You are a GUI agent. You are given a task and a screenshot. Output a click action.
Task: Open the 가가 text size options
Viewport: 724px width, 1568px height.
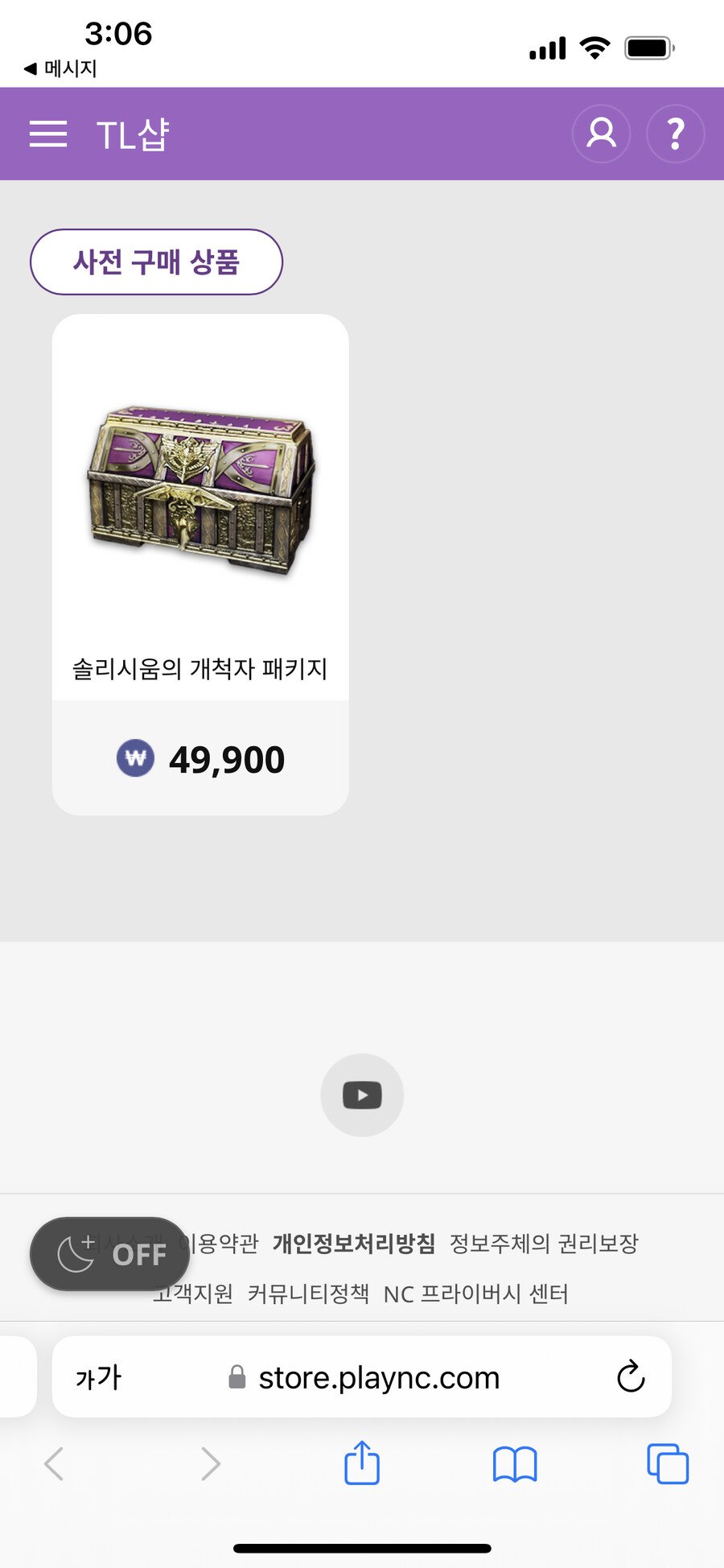coord(98,1377)
